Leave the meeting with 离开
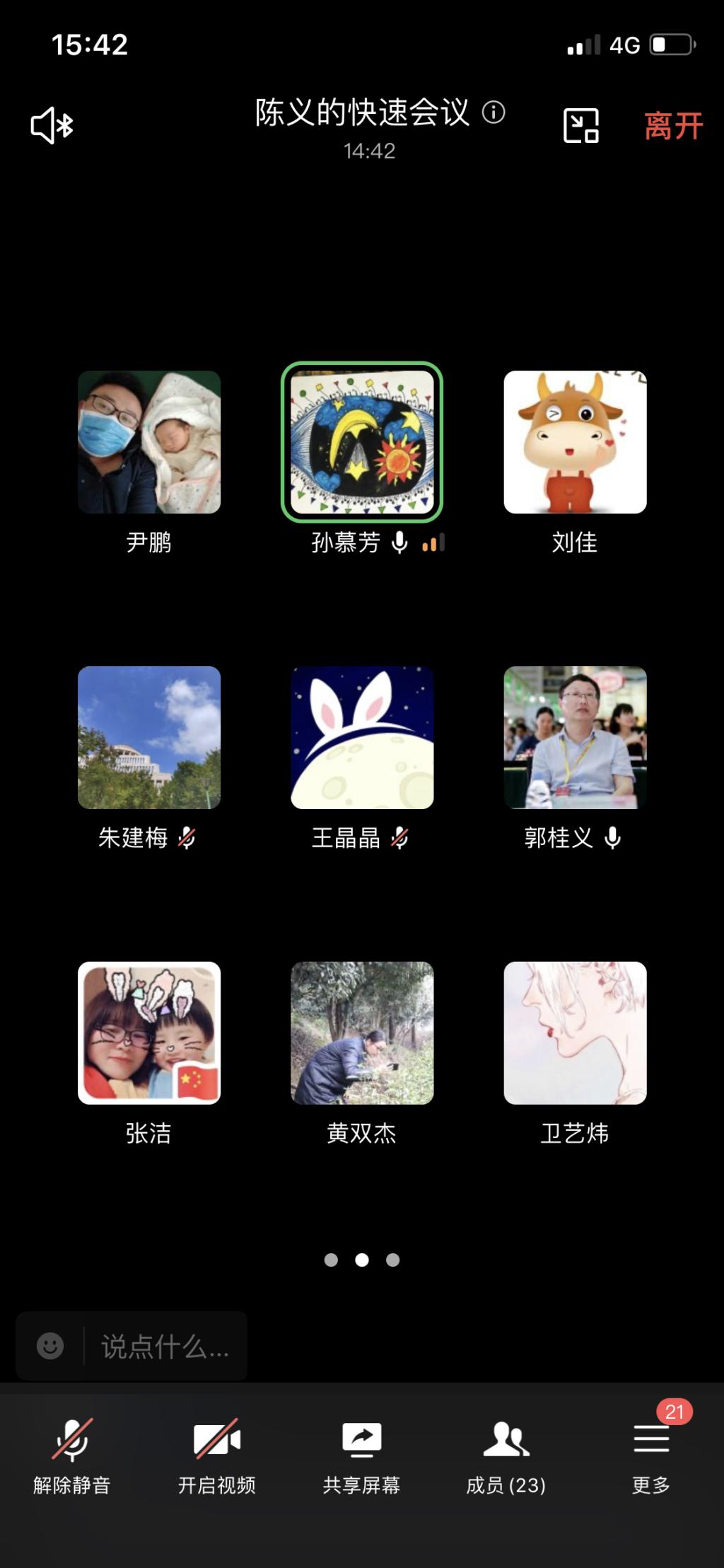Viewport: 724px width, 1568px height. 673,127
